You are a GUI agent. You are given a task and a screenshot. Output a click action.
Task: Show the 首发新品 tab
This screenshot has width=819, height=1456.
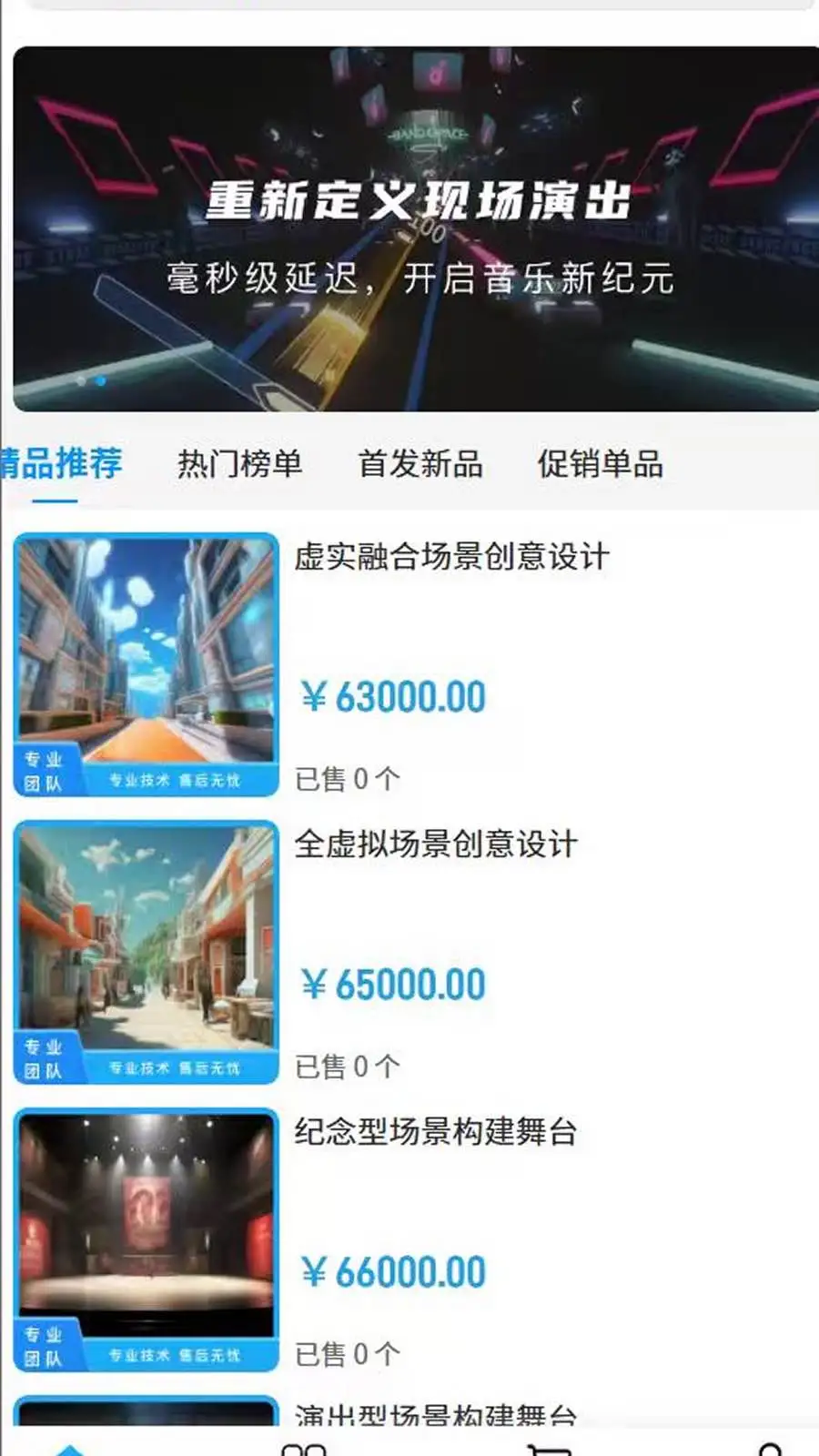coord(420,463)
